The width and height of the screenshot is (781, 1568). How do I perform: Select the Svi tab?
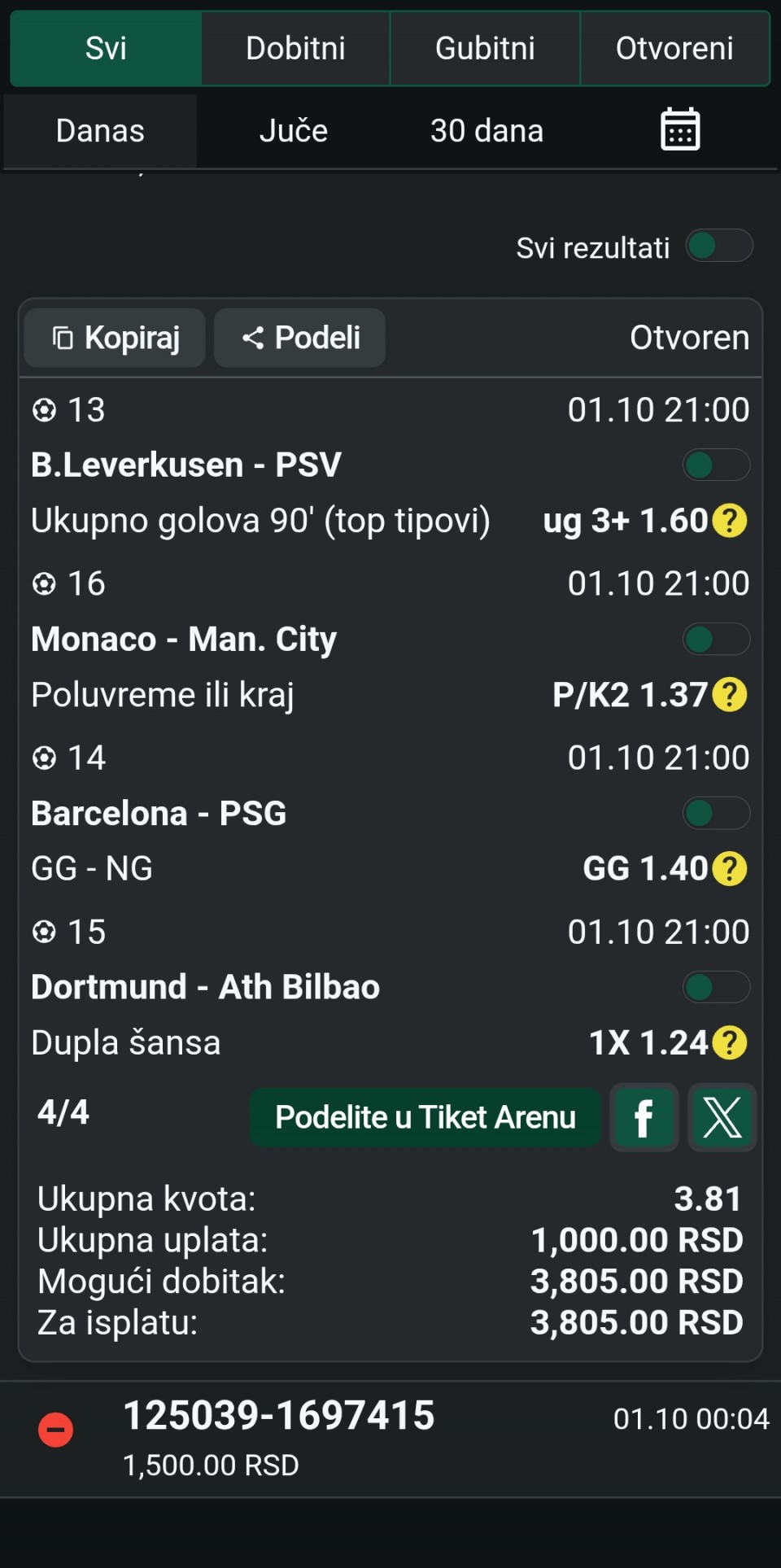point(106,49)
